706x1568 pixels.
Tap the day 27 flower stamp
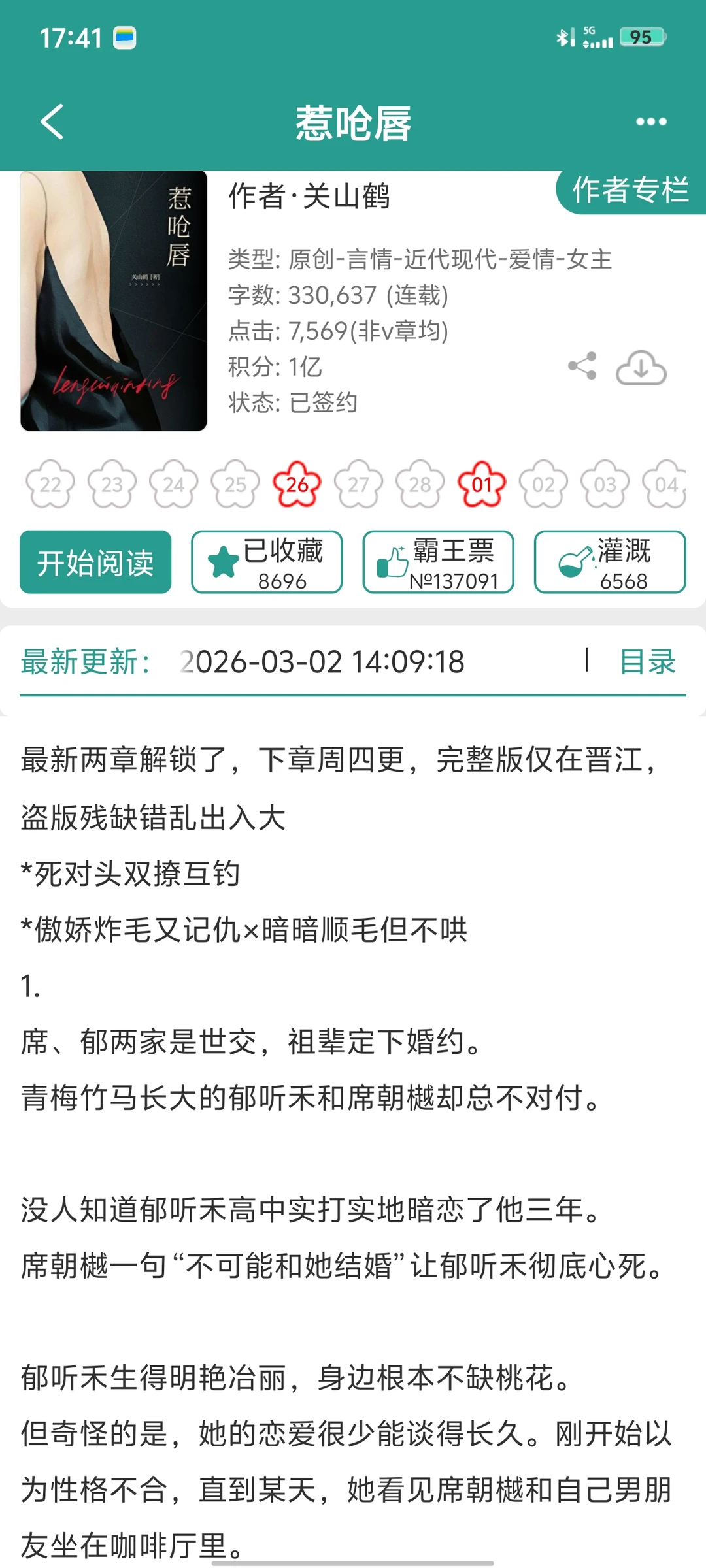360,485
